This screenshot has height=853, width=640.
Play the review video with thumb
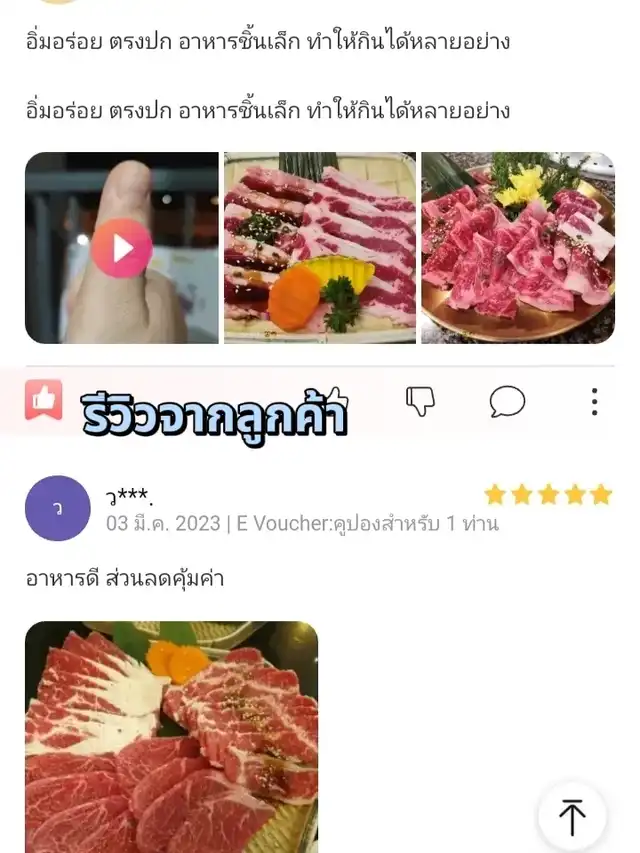(122, 248)
